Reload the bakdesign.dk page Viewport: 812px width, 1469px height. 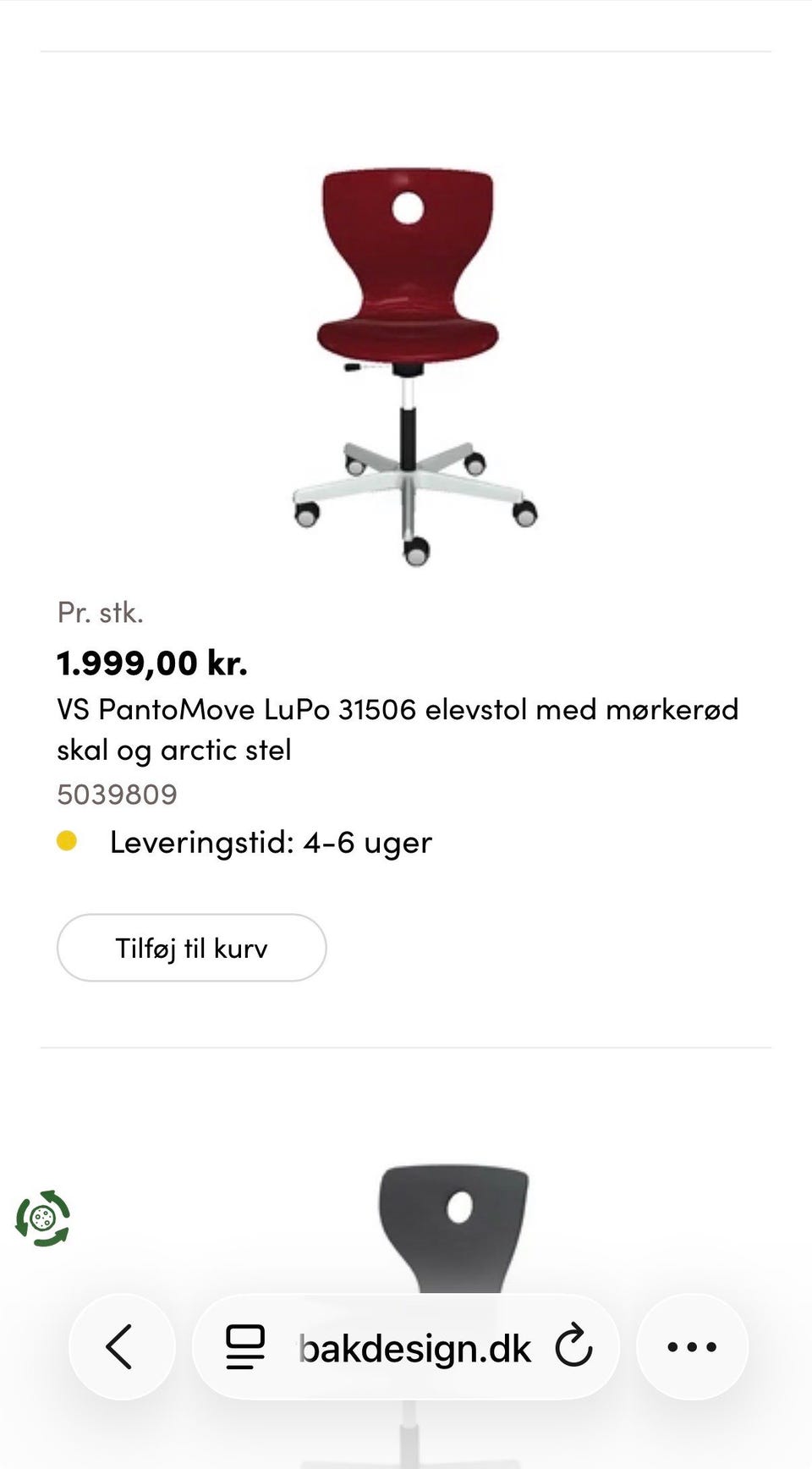(x=573, y=1346)
